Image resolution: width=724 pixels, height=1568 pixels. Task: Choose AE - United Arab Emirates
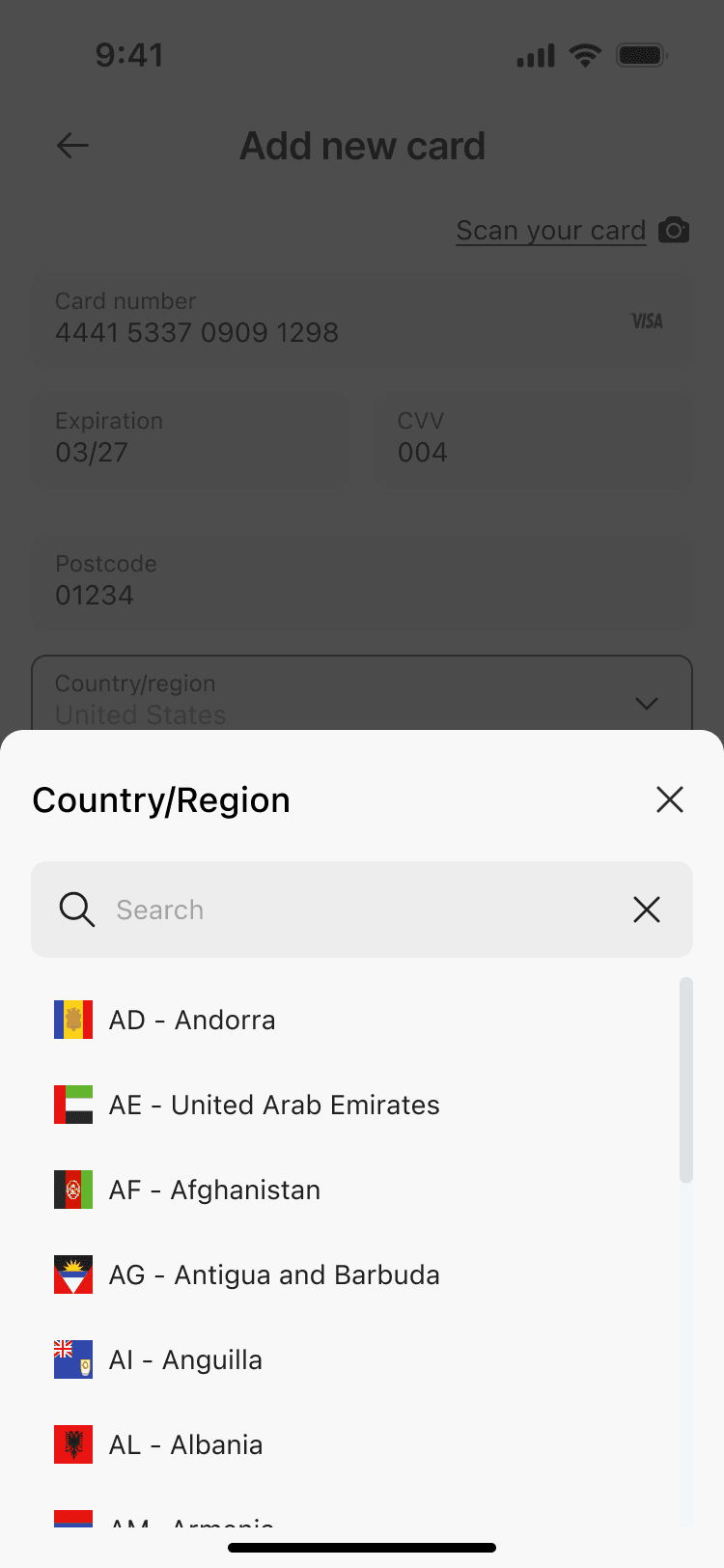click(x=274, y=1105)
